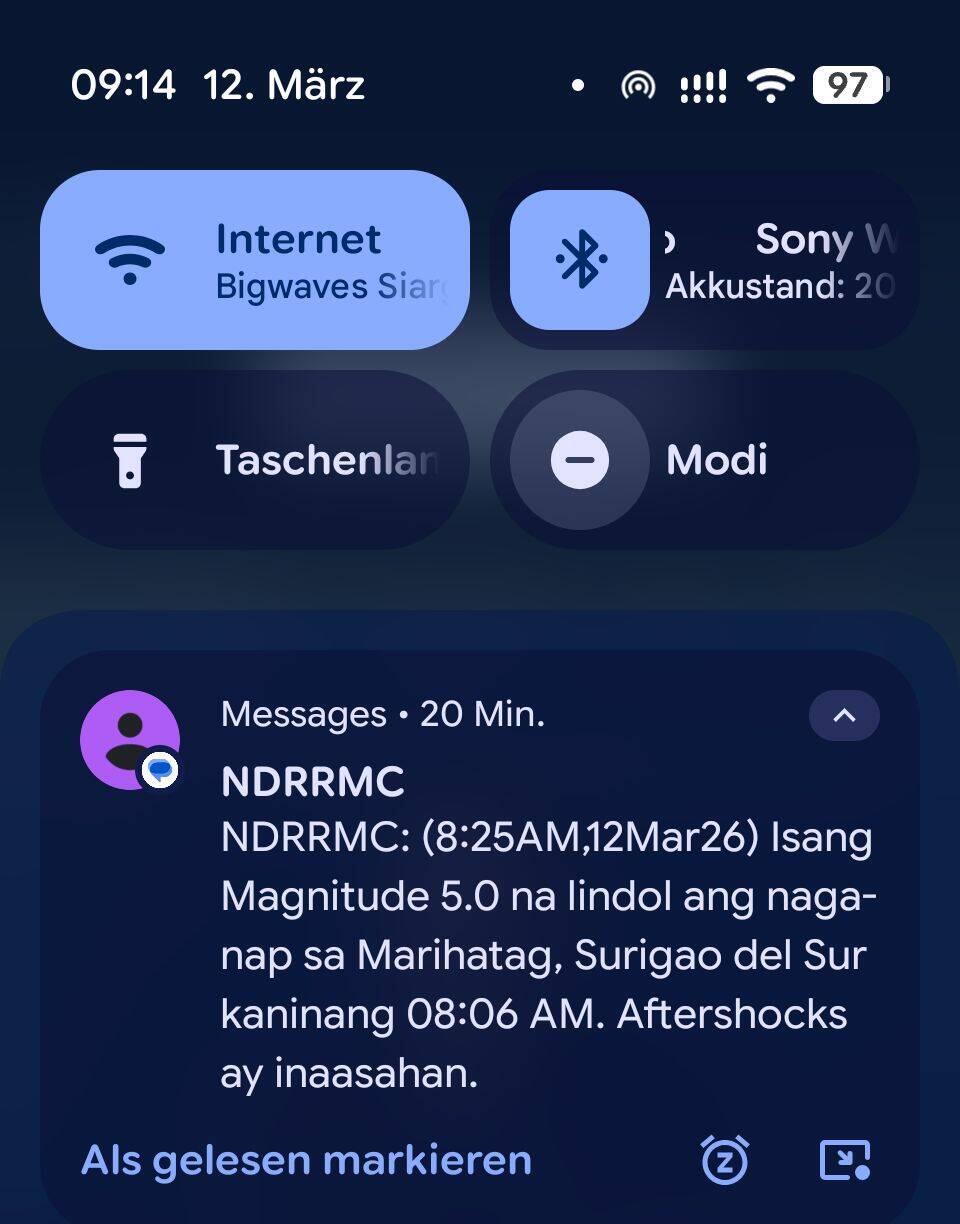The height and width of the screenshot is (1224, 960).
Task: Open the Internet quick settings tile
Action: [255, 260]
